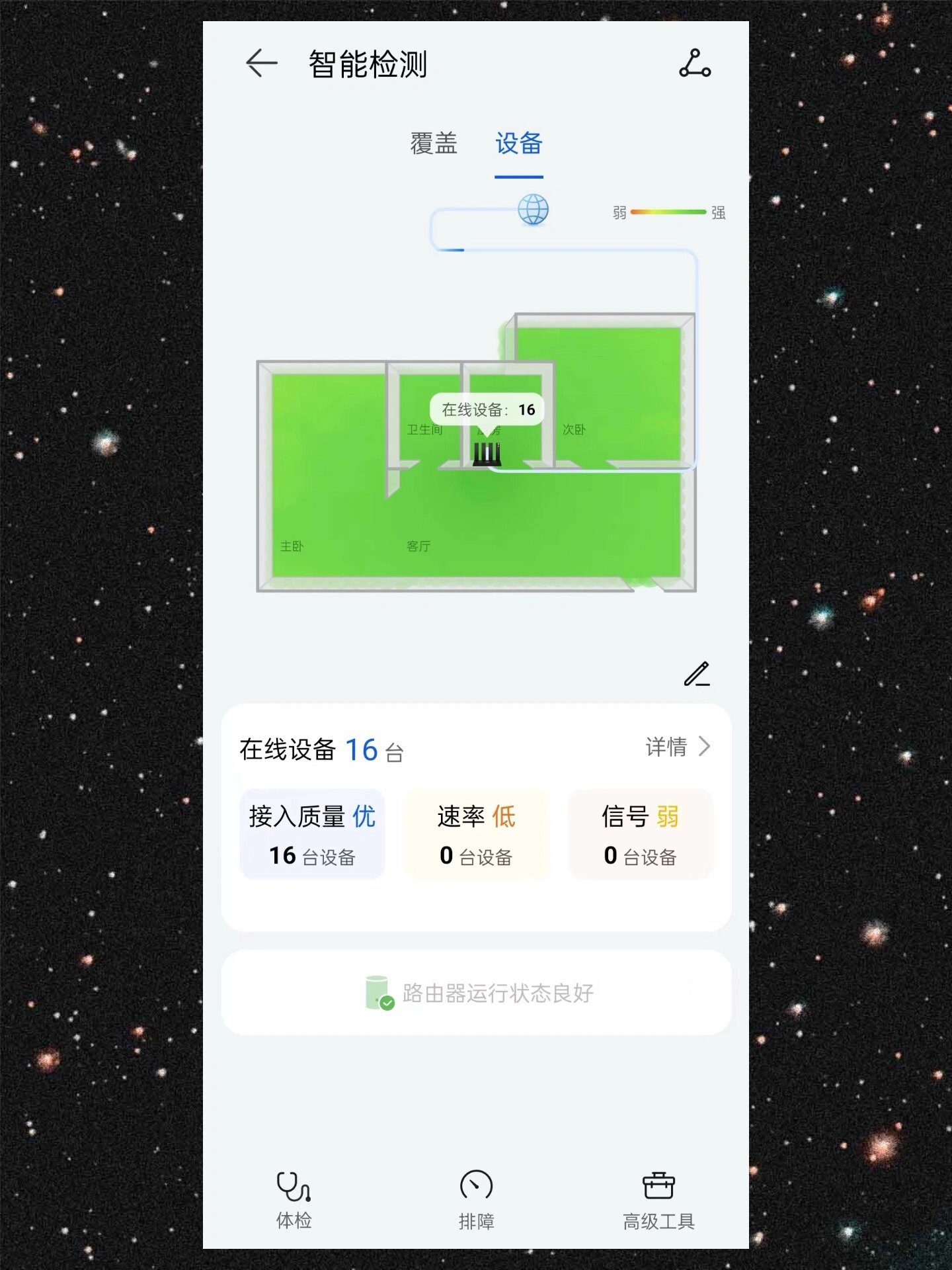The height and width of the screenshot is (1270, 952).
Task: Open the 速率 低 card
Action: [x=476, y=834]
